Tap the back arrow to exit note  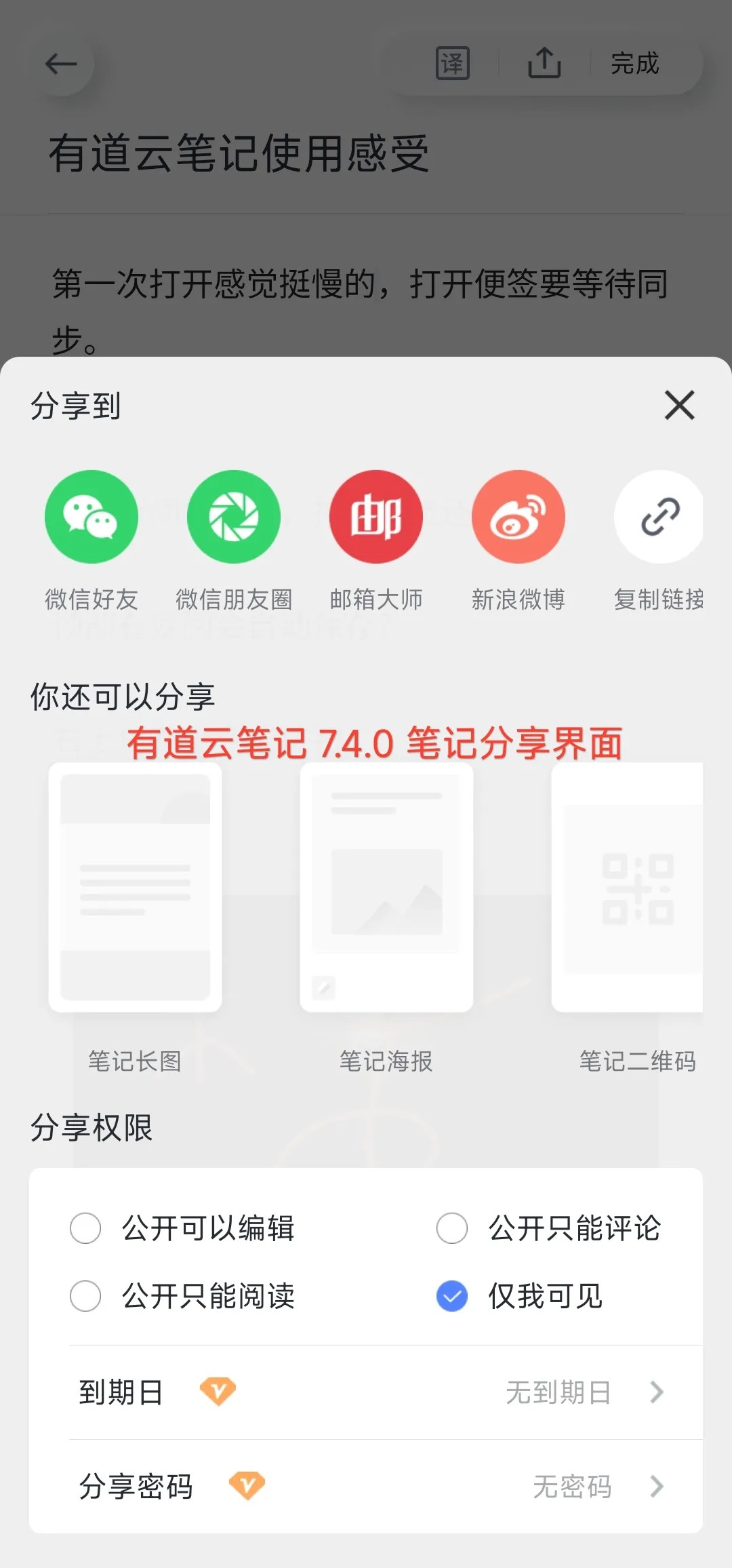(x=61, y=63)
